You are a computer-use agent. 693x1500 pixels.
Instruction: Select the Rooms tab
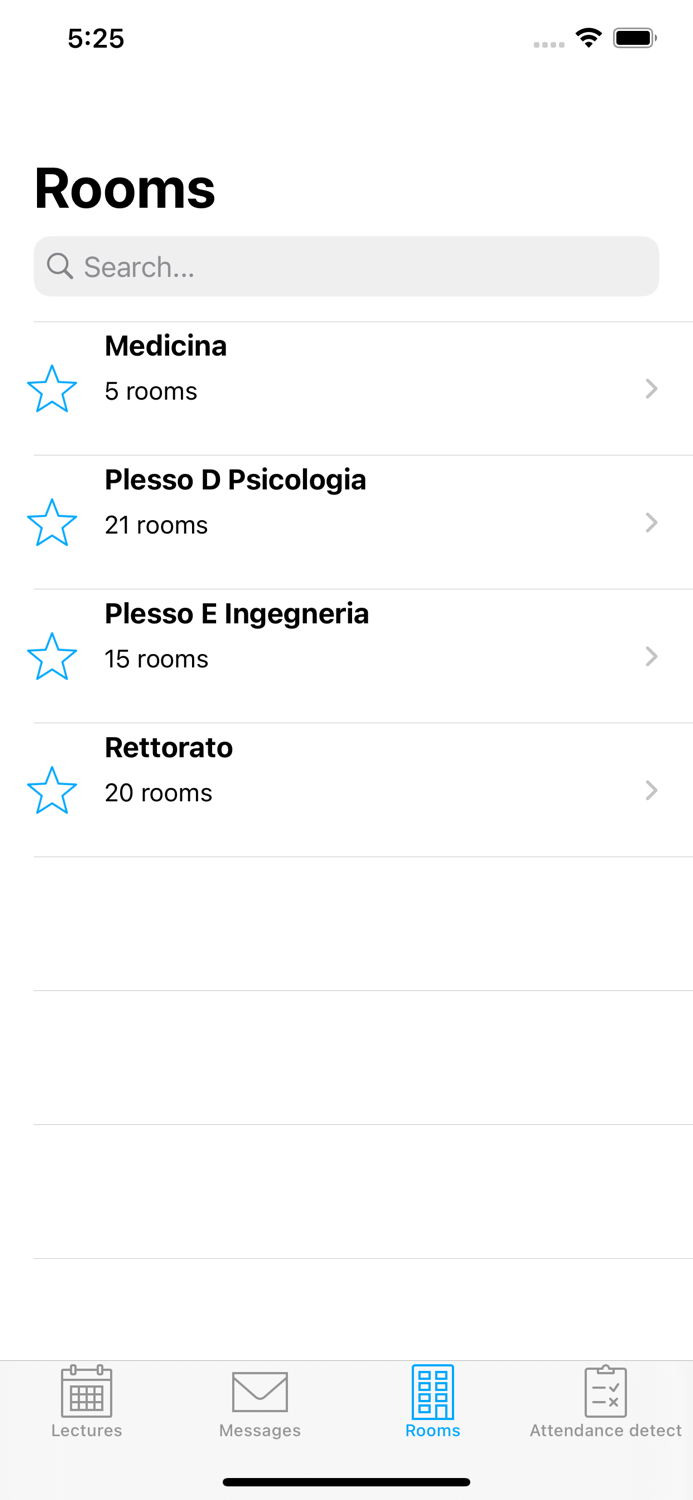click(x=433, y=1402)
